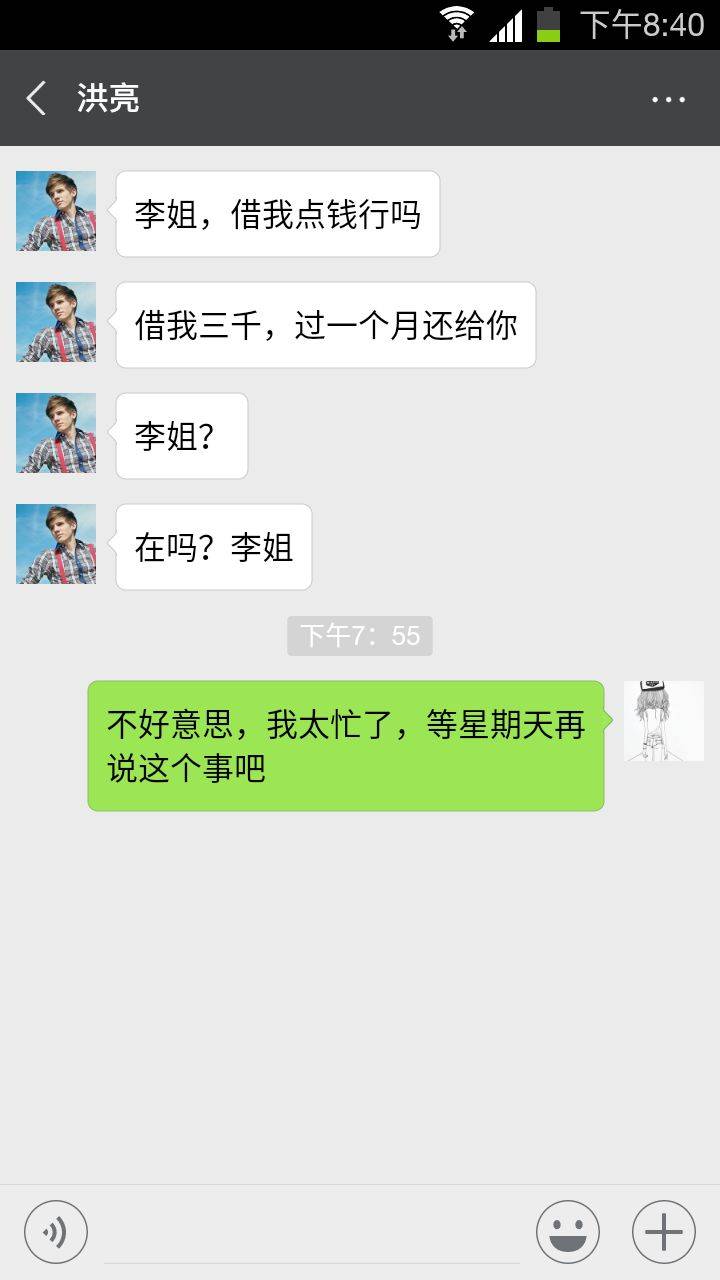Tap my own avatar beside the green message
Viewport: 720px width, 1280px height.
[664, 721]
